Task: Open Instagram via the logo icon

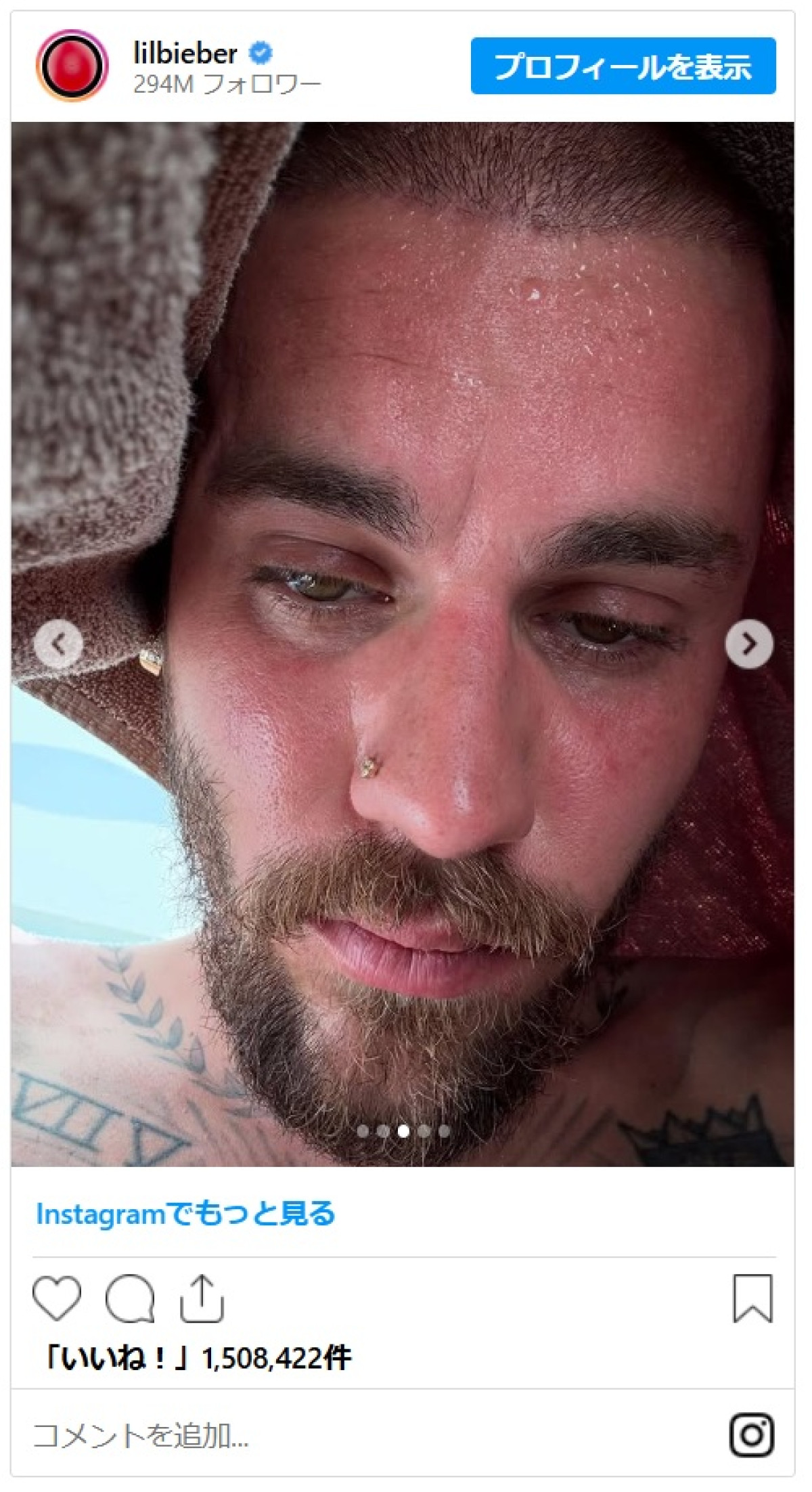Action: (752, 1435)
